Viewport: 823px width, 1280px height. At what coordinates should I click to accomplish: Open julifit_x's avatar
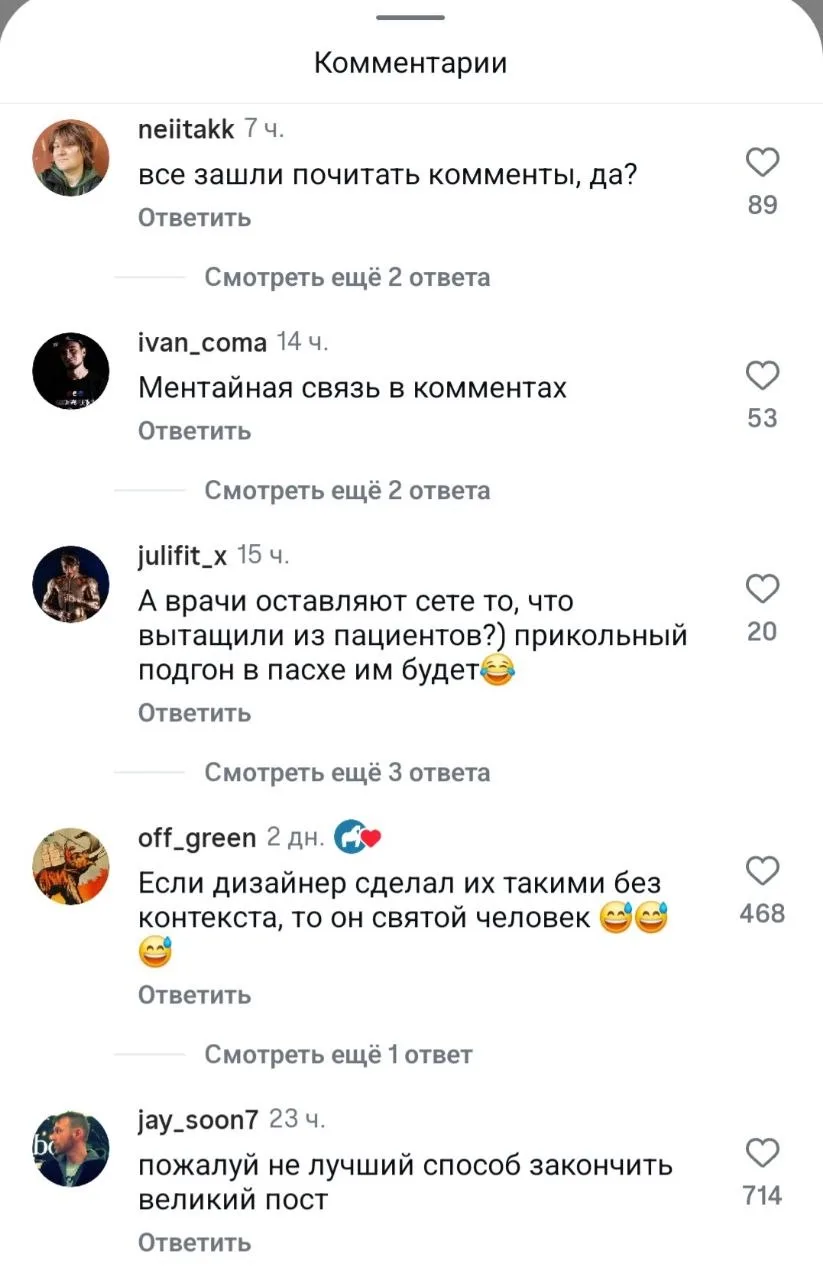click(x=71, y=584)
